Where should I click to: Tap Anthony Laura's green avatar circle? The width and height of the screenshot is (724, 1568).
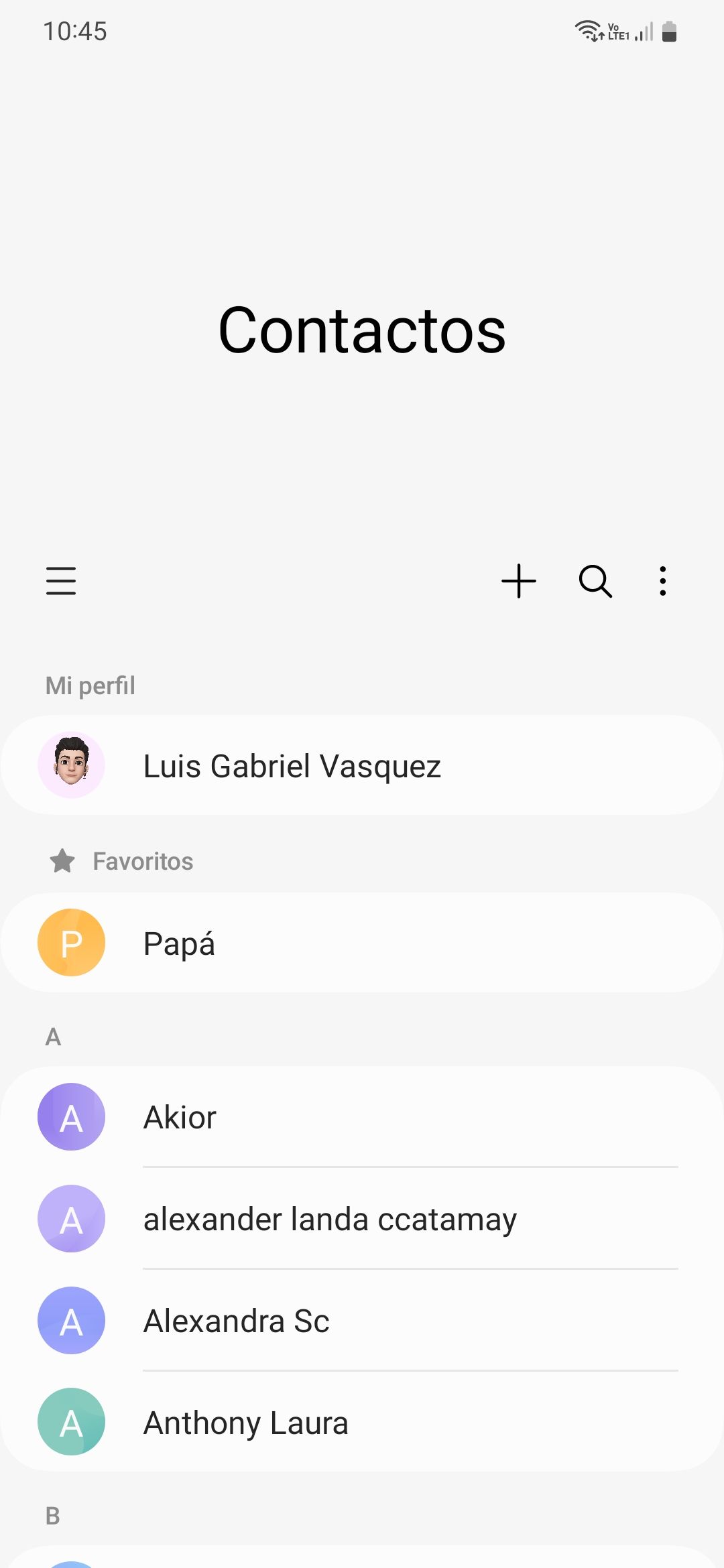click(x=72, y=1423)
